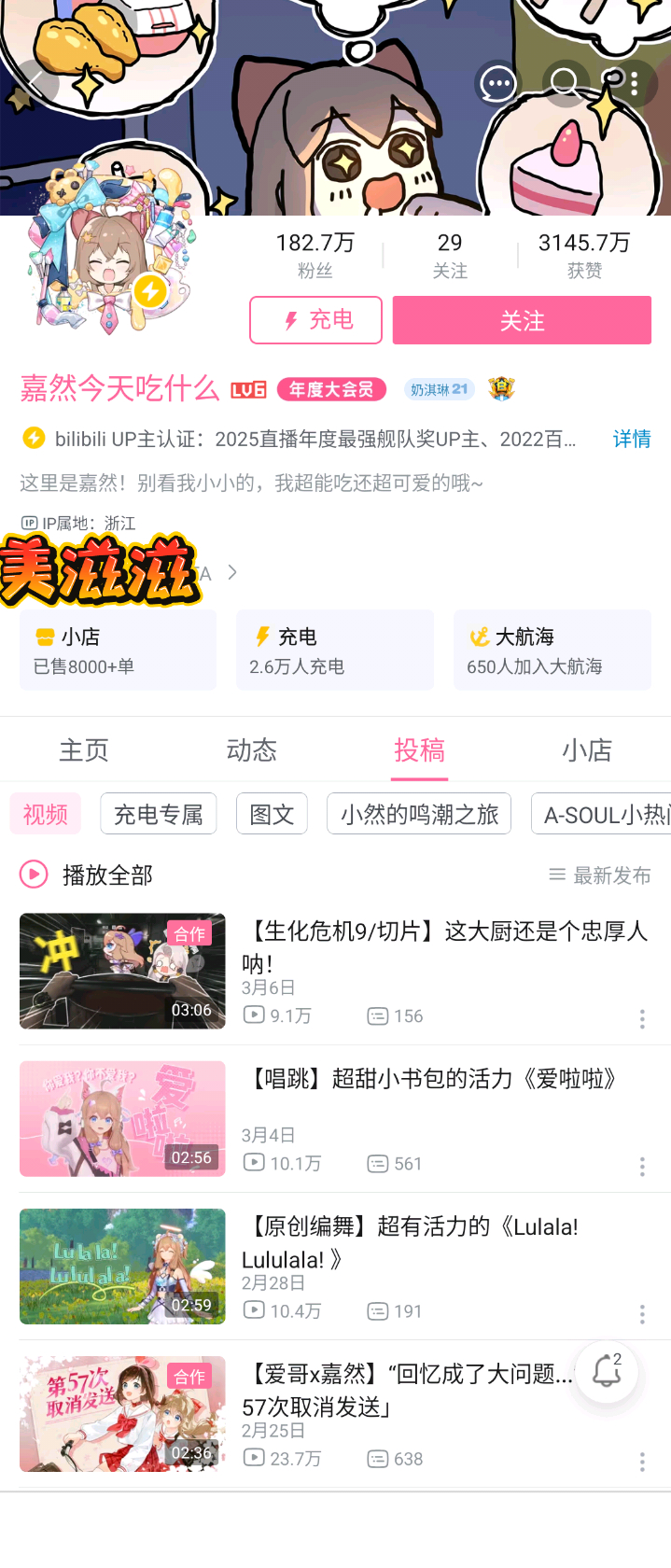Go back using the top-left arrow
The image size is (671, 1568).
click(36, 83)
